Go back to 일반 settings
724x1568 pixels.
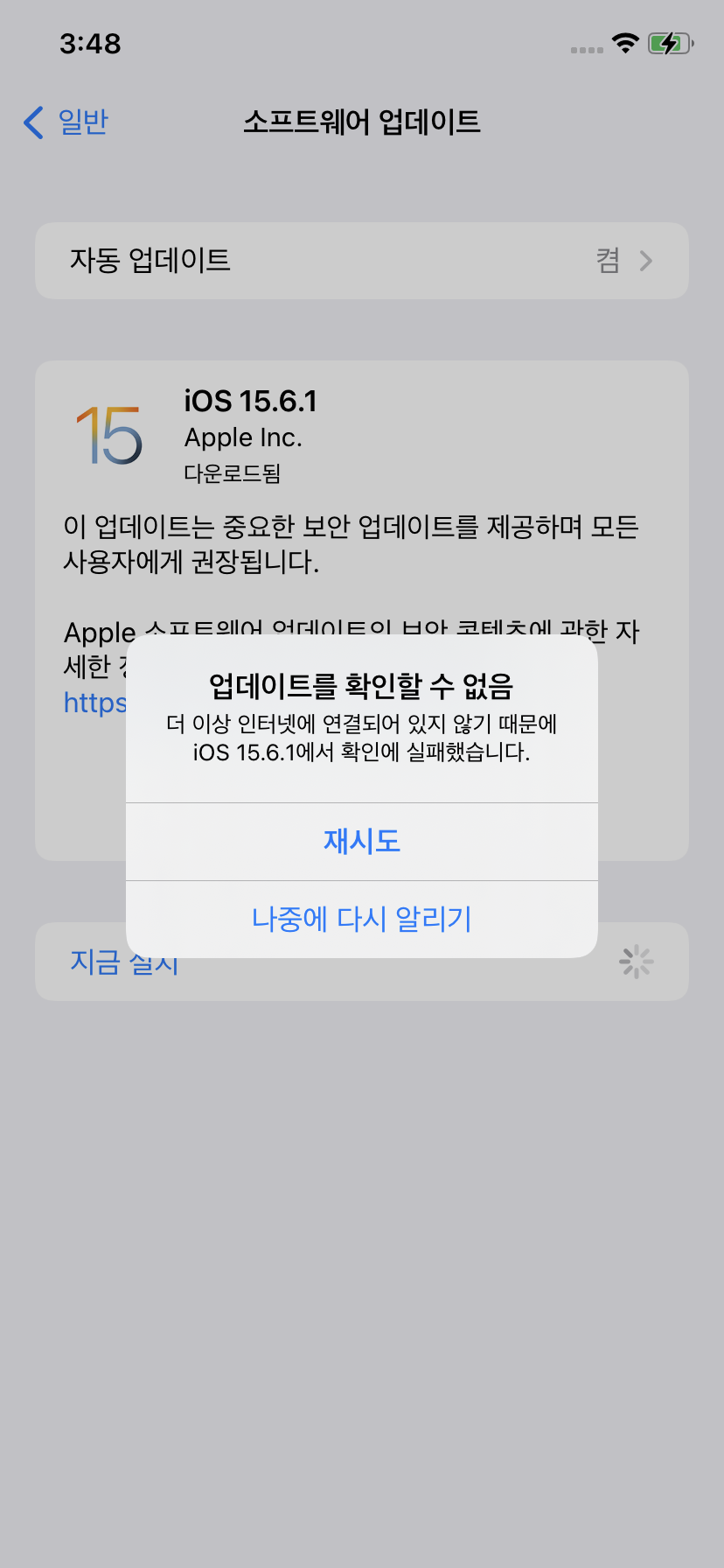pyautogui.click(x=66, y=122)
